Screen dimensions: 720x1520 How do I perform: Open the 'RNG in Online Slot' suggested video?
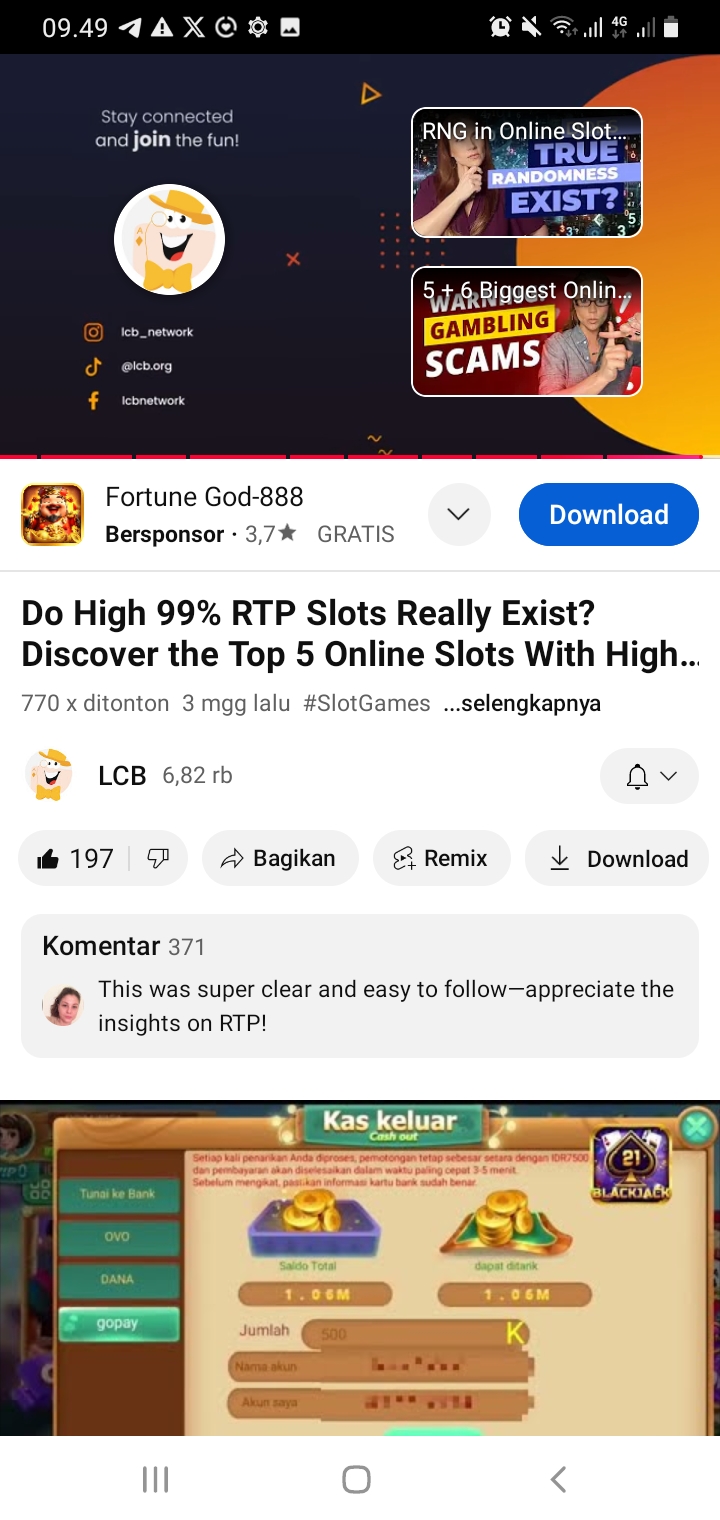526,172
